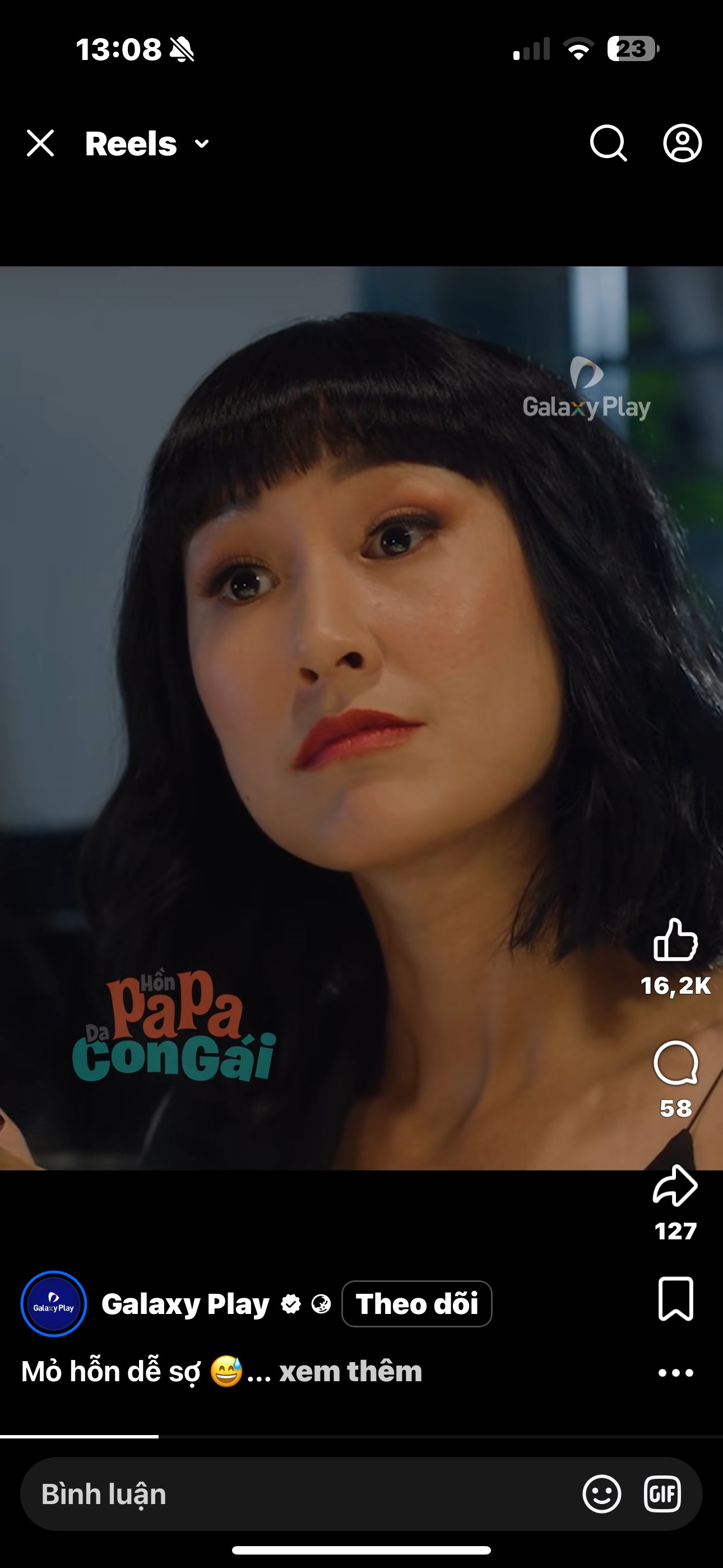Share this reel
723x1568 pixels.
coord(675,1186)
